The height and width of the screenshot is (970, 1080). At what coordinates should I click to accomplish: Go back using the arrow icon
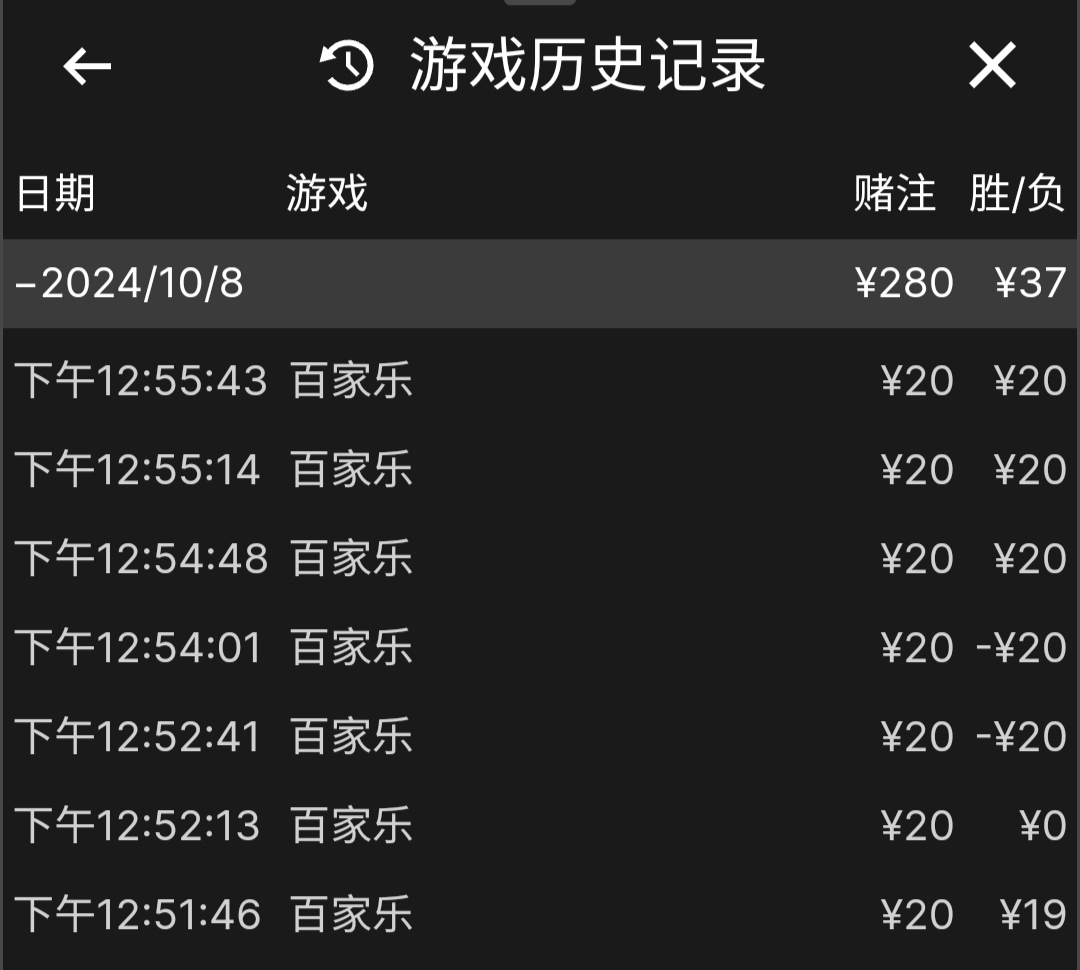87,67
